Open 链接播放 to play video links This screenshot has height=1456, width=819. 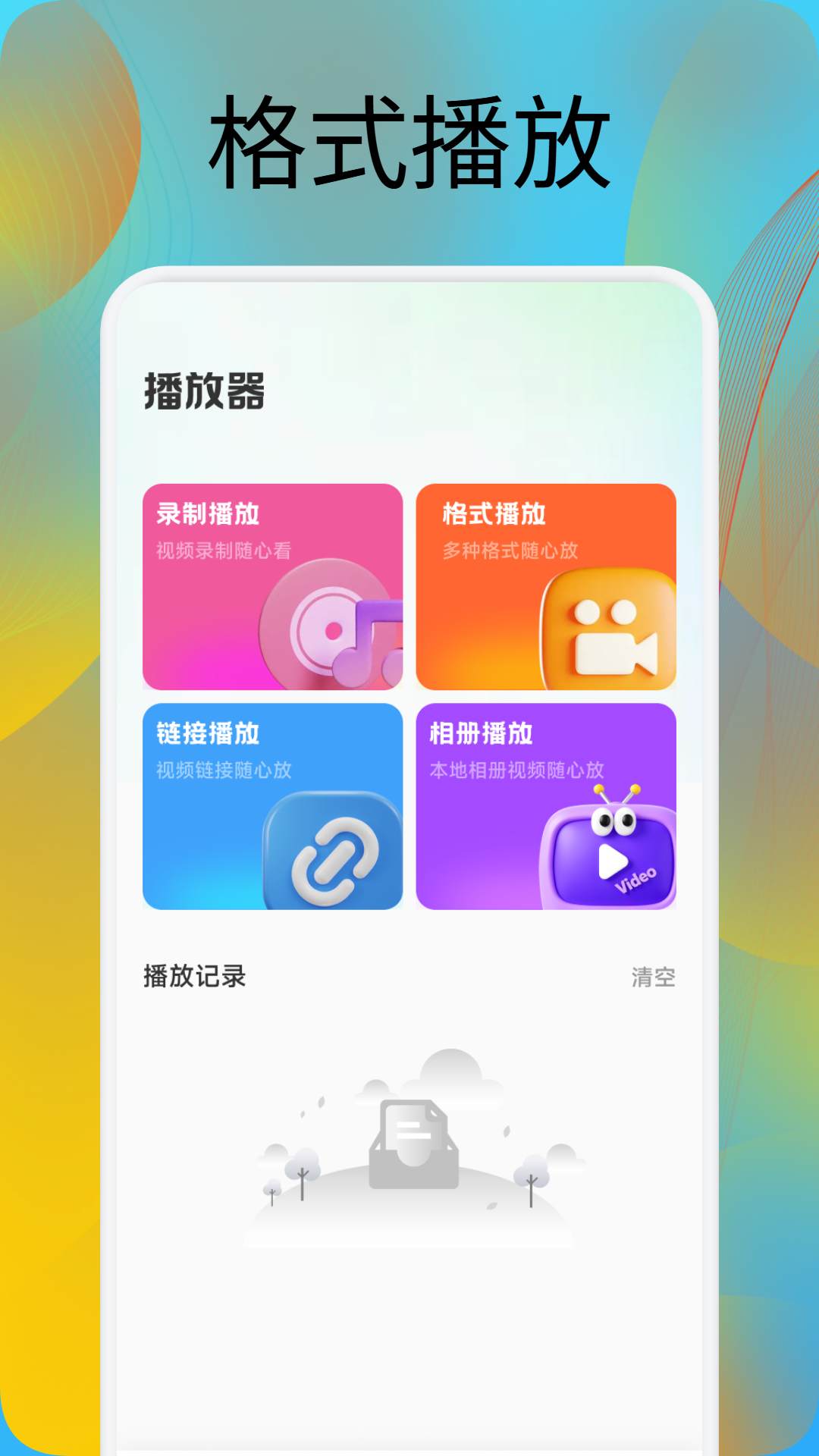tap(273, 804)
